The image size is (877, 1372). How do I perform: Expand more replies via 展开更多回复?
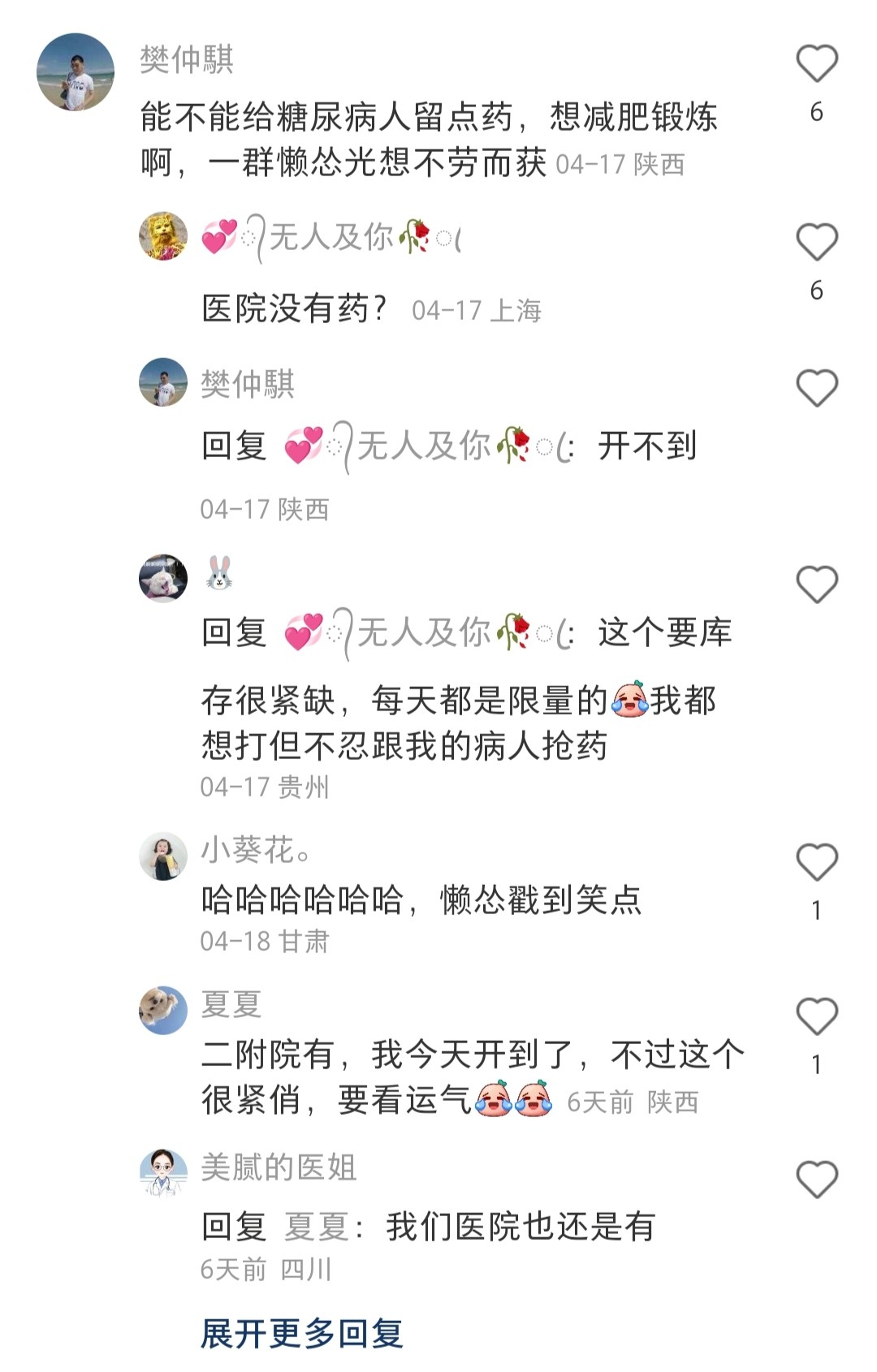coord(301,1333)
